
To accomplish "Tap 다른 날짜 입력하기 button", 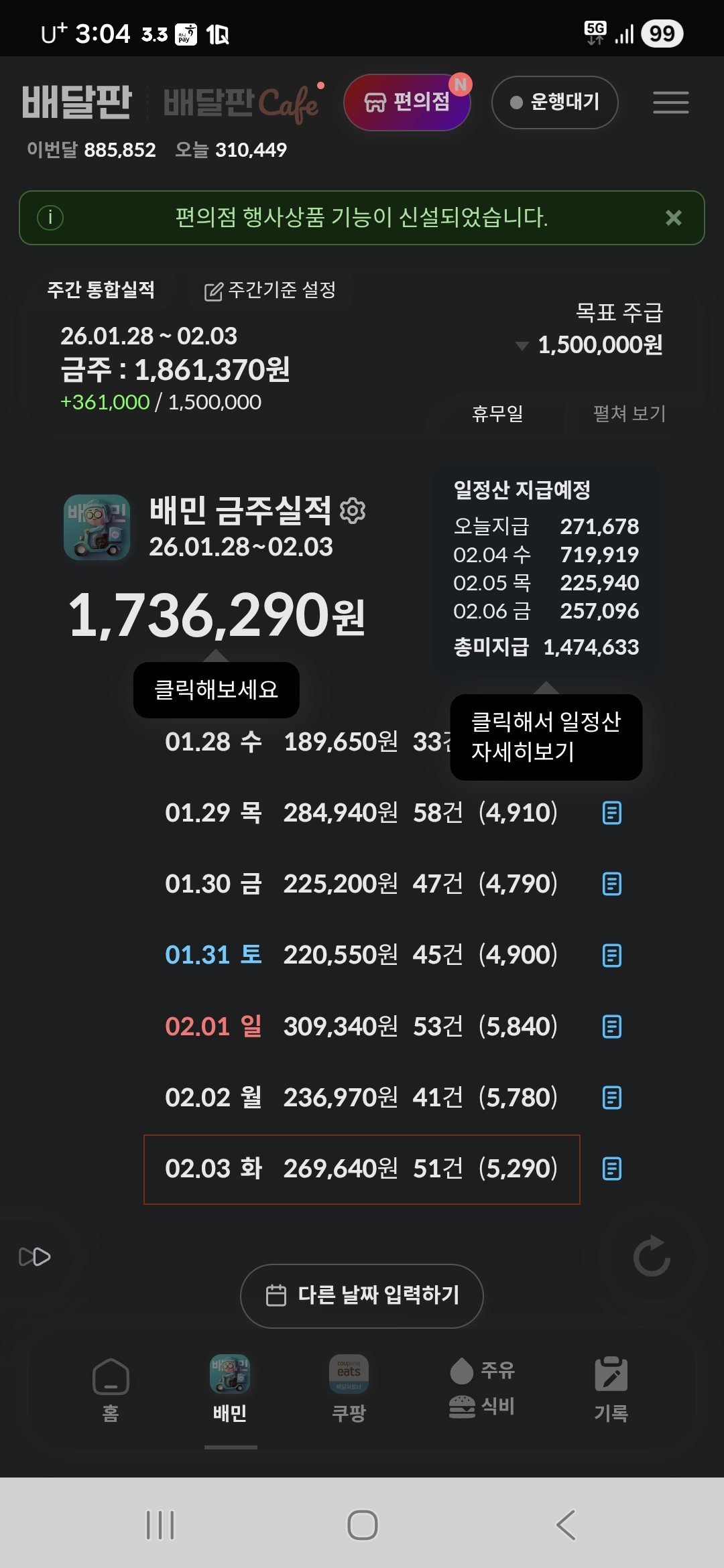I will click(x=362, y=1295).
